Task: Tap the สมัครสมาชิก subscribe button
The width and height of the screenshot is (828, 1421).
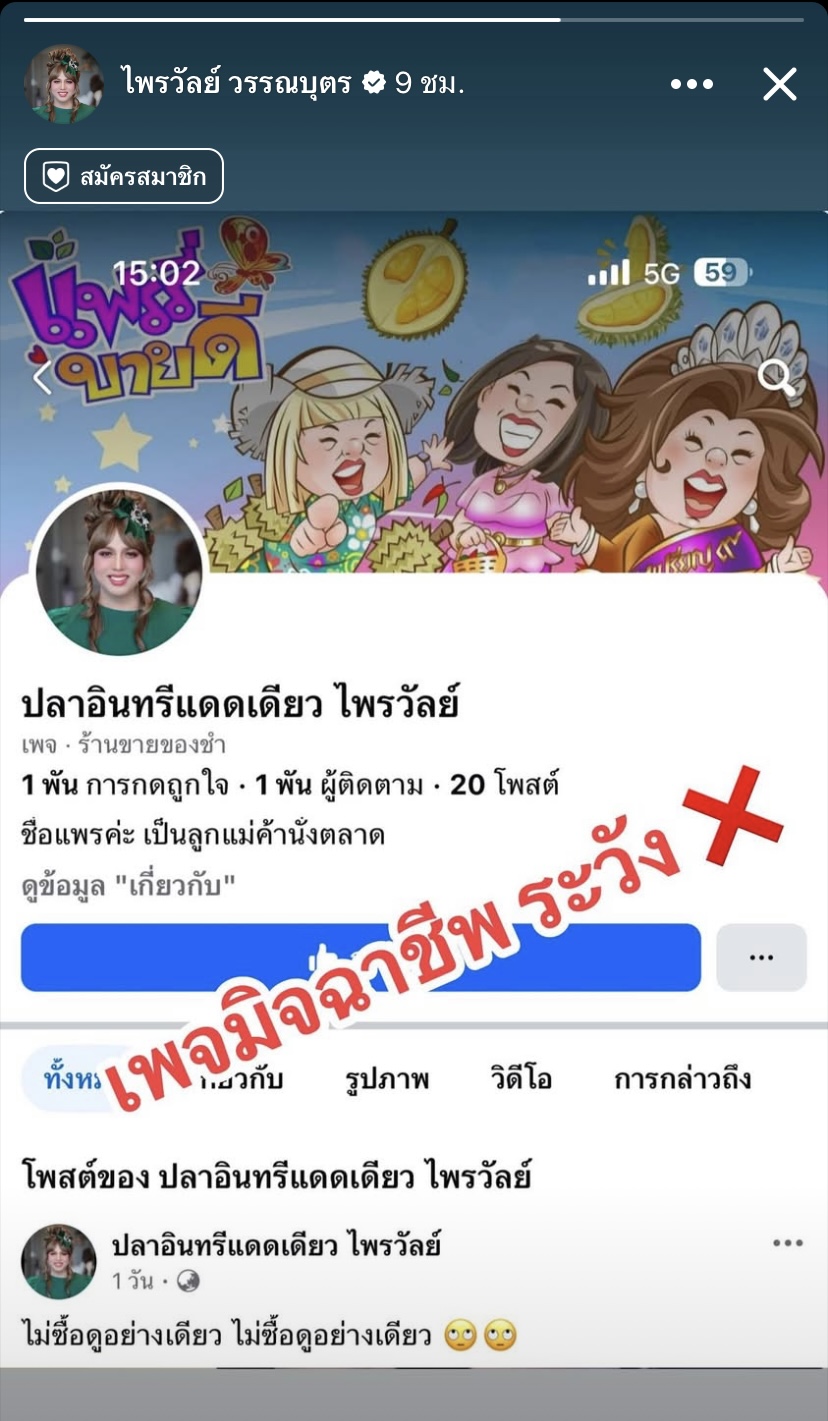Action: tap(124, 176)
